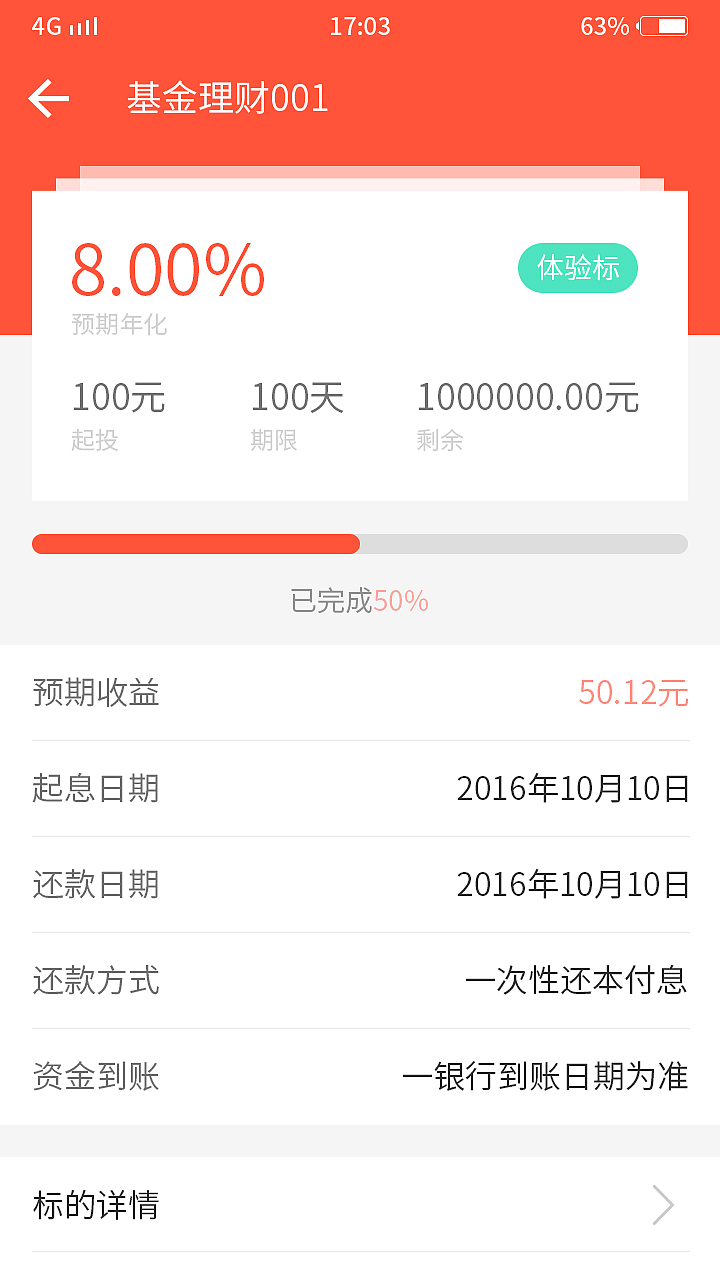Tap the back arrow to return
The height and width of the screenshot is (1280, 720).
49,98
